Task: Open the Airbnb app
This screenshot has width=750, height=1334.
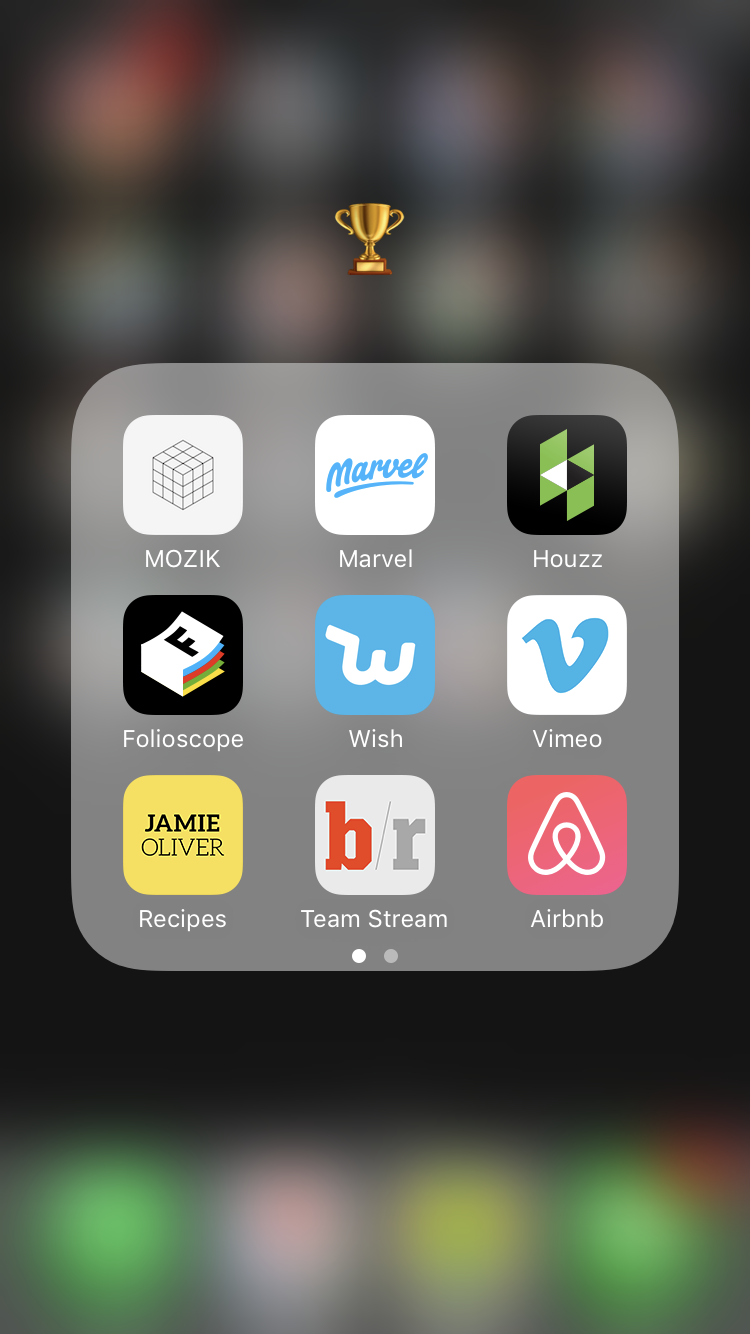Action: click(567, 835)
